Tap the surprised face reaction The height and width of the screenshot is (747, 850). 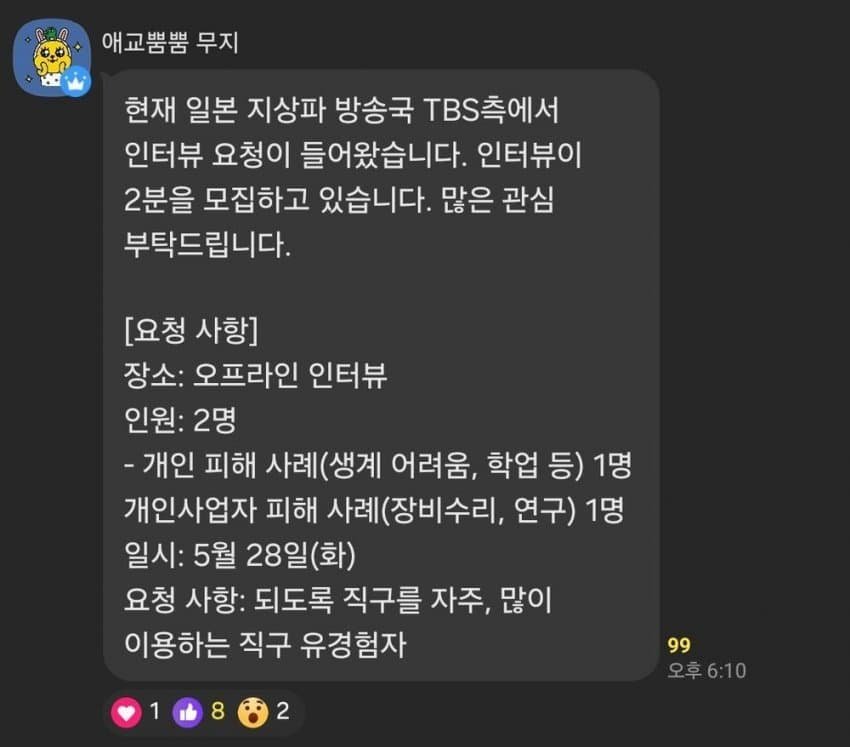[x=253, y=712]
